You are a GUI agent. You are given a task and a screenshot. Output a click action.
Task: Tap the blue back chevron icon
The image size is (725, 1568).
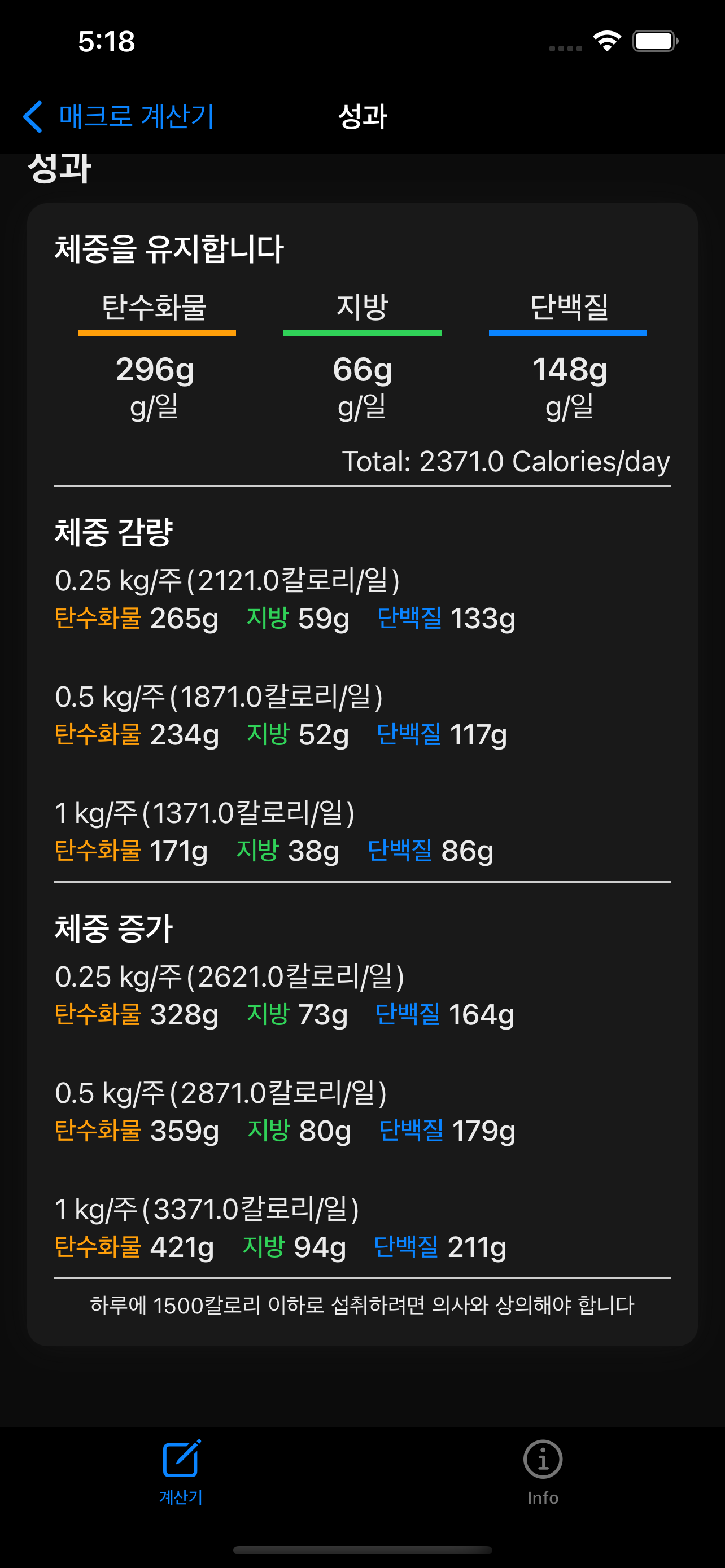coord(33,117)
